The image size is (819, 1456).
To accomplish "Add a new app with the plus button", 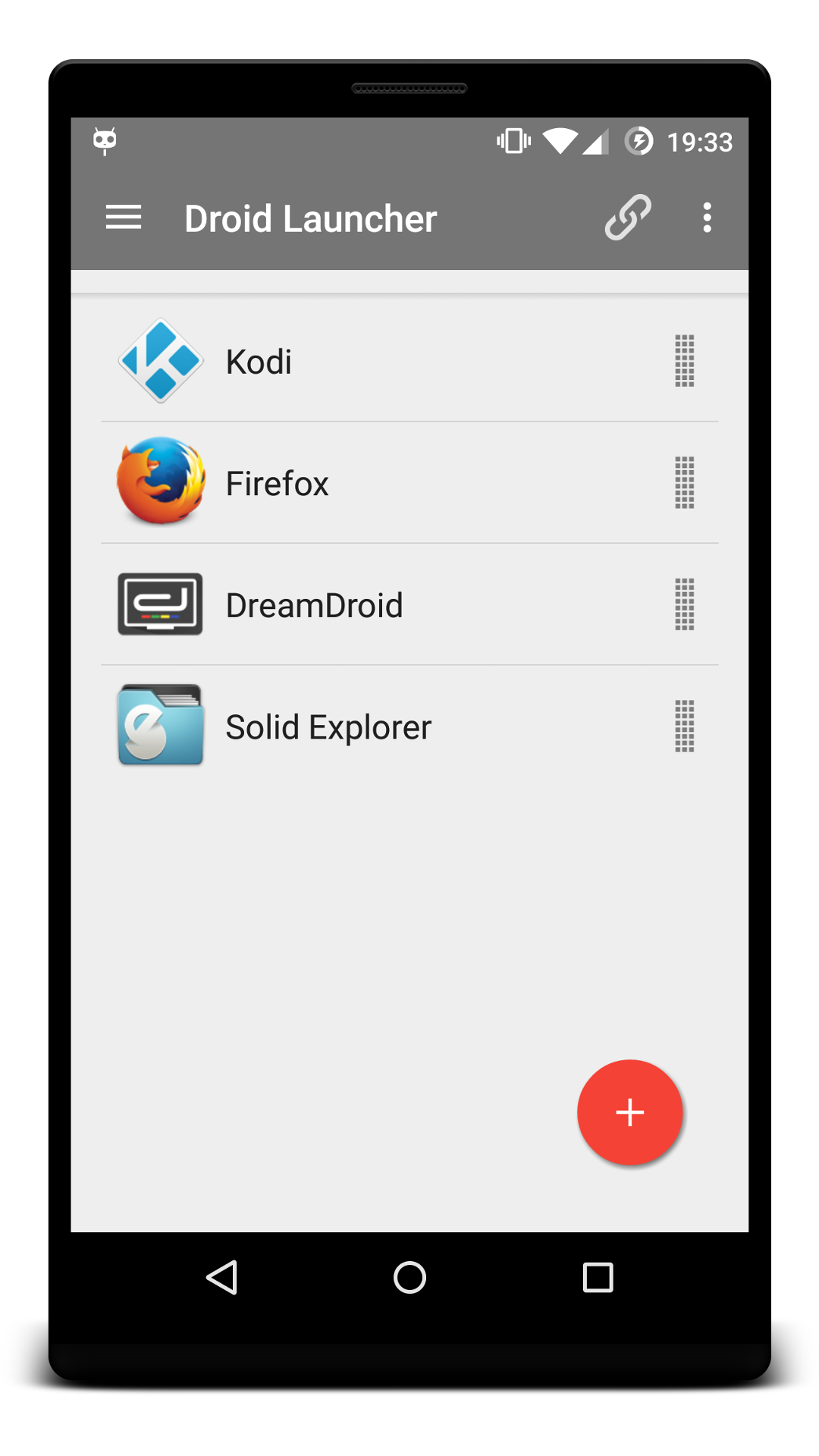I will pyautogui.click(x=630, y=1112).
